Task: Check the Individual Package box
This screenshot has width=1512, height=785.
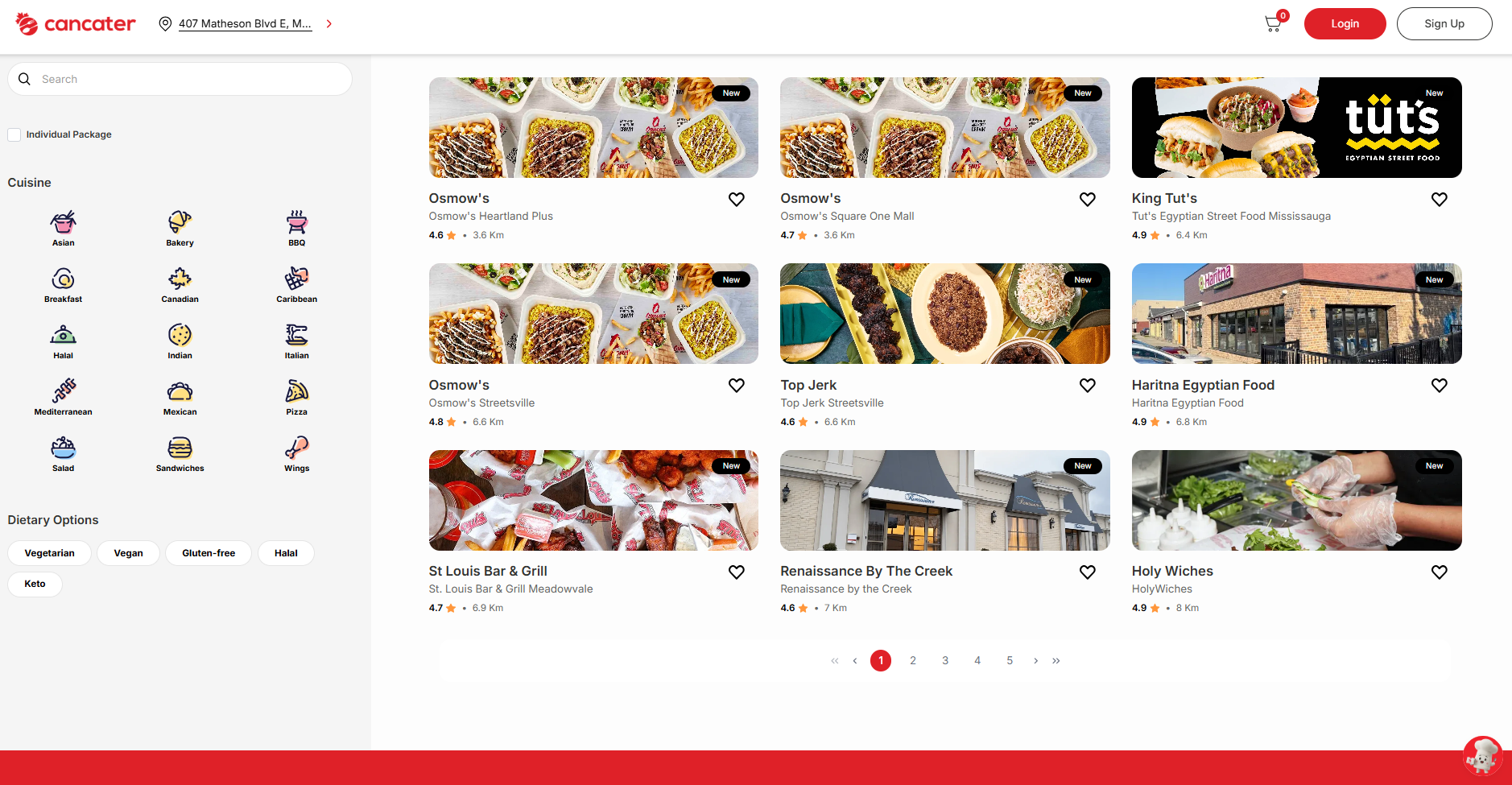Action: [14, 134]
